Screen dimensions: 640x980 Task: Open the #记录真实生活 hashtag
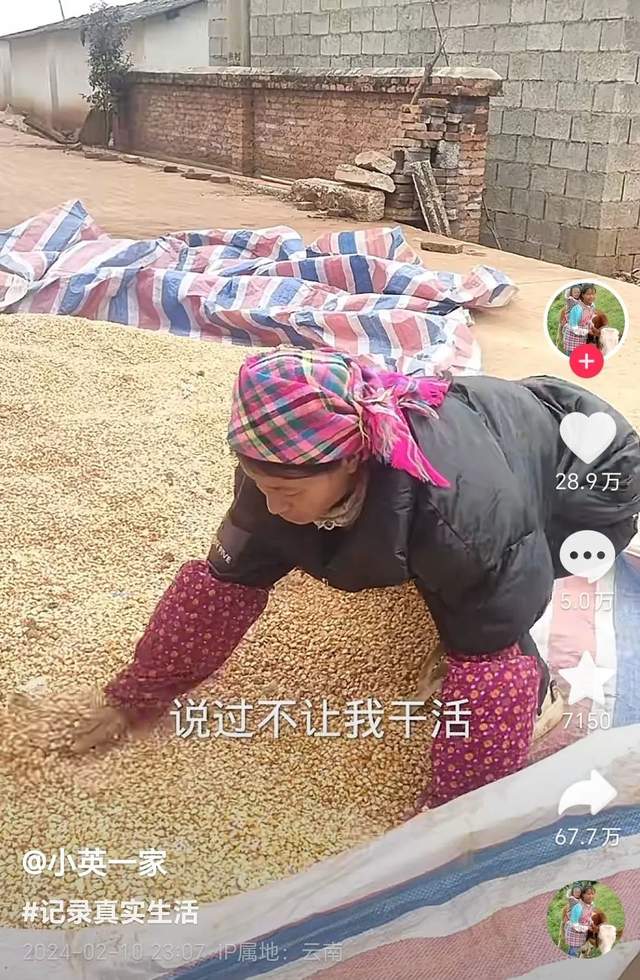click(x=110, y=912)
